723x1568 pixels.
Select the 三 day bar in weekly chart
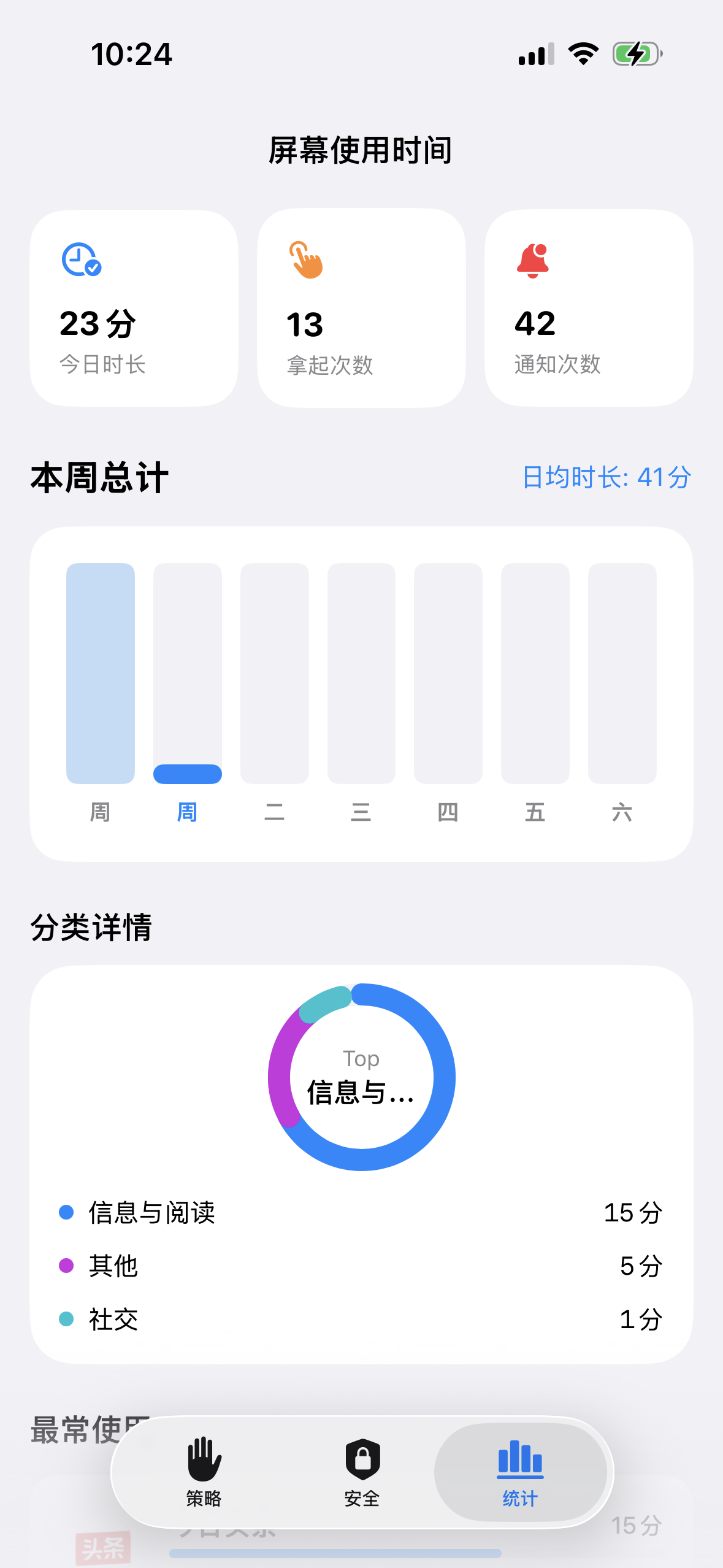click(361, 674)
